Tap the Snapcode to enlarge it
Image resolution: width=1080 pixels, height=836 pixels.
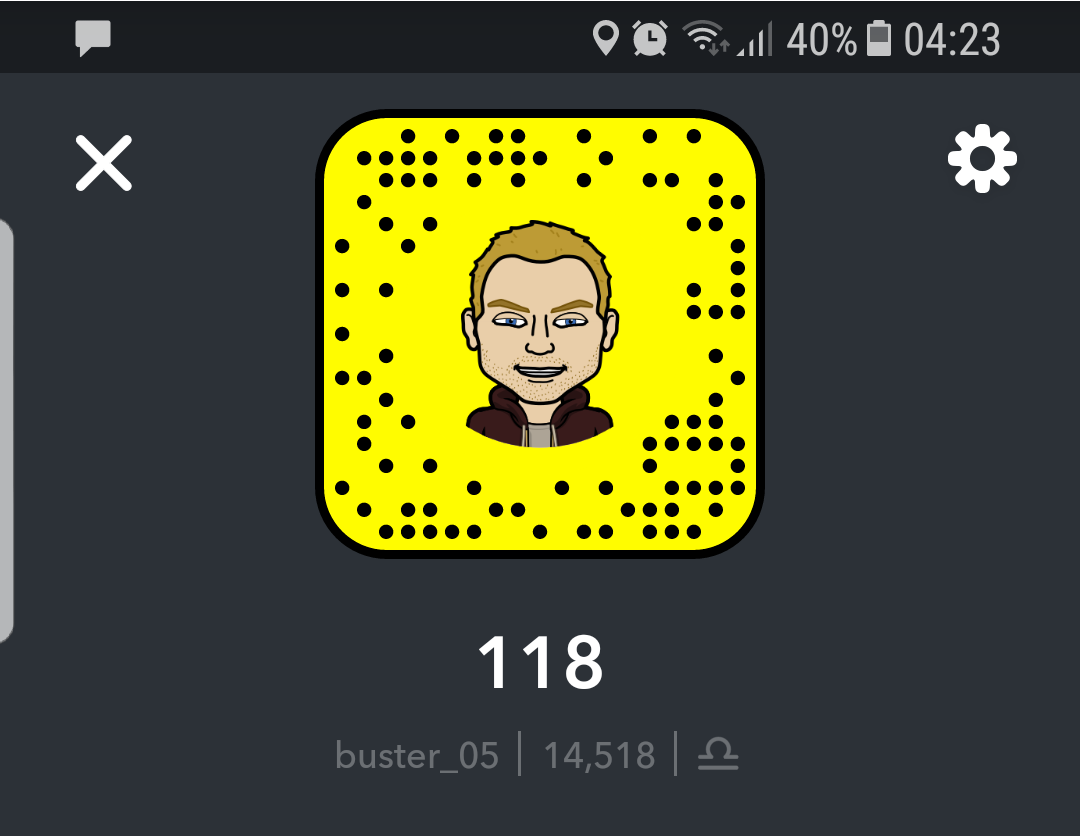(540, 333)
